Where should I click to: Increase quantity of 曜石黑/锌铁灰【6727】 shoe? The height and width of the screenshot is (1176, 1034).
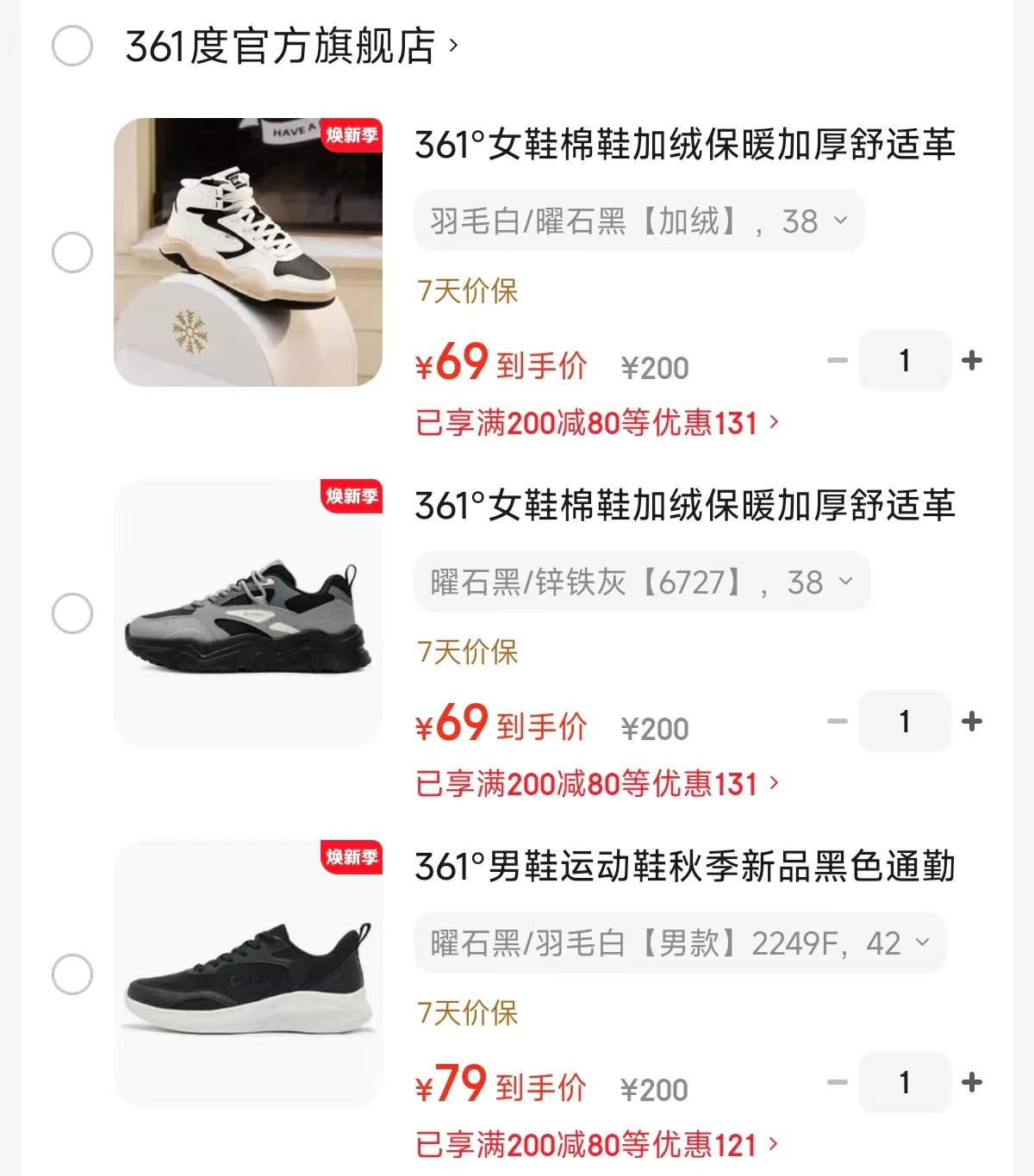[972, 721]
